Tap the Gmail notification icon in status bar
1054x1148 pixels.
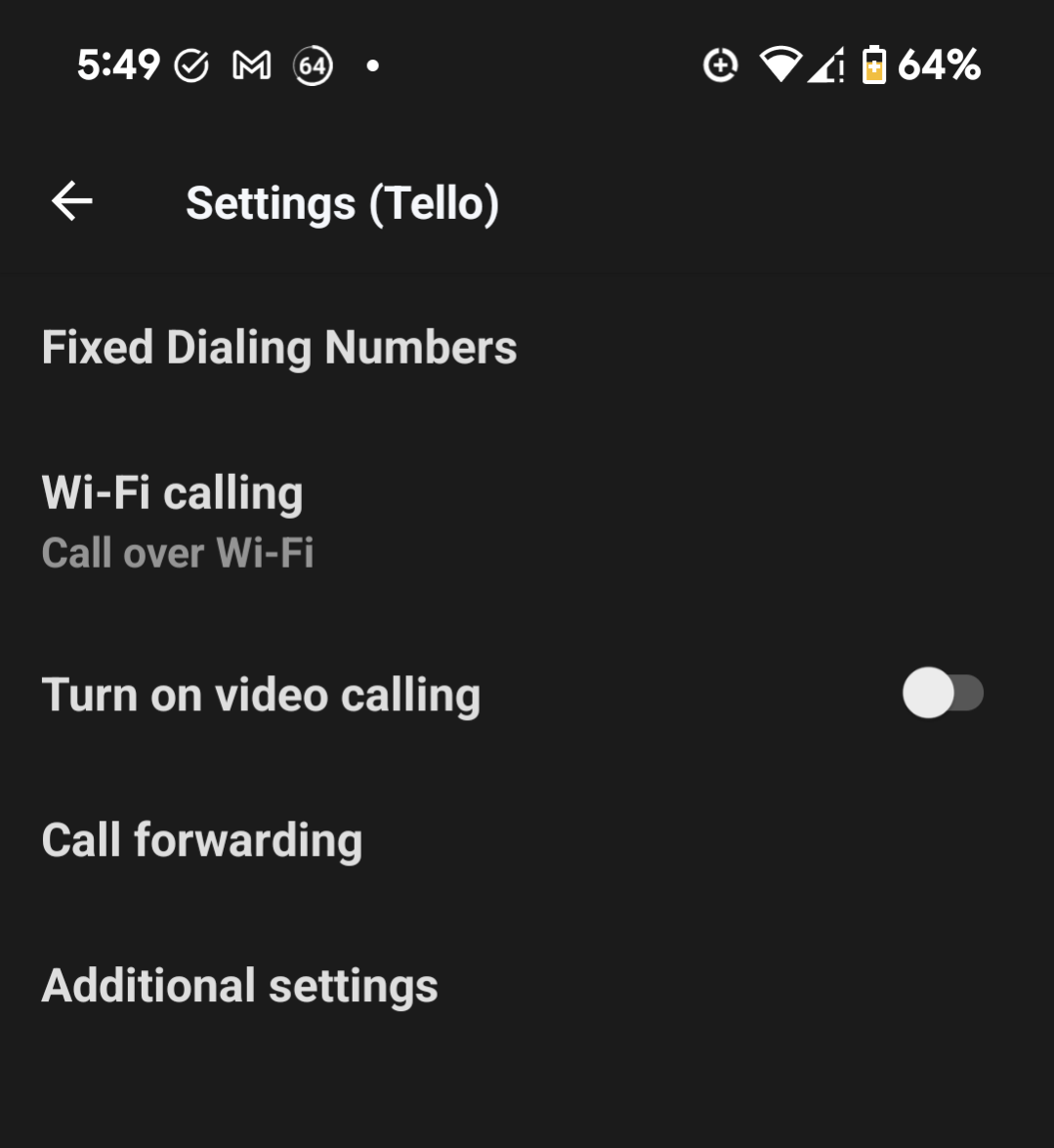click(253, 65)
